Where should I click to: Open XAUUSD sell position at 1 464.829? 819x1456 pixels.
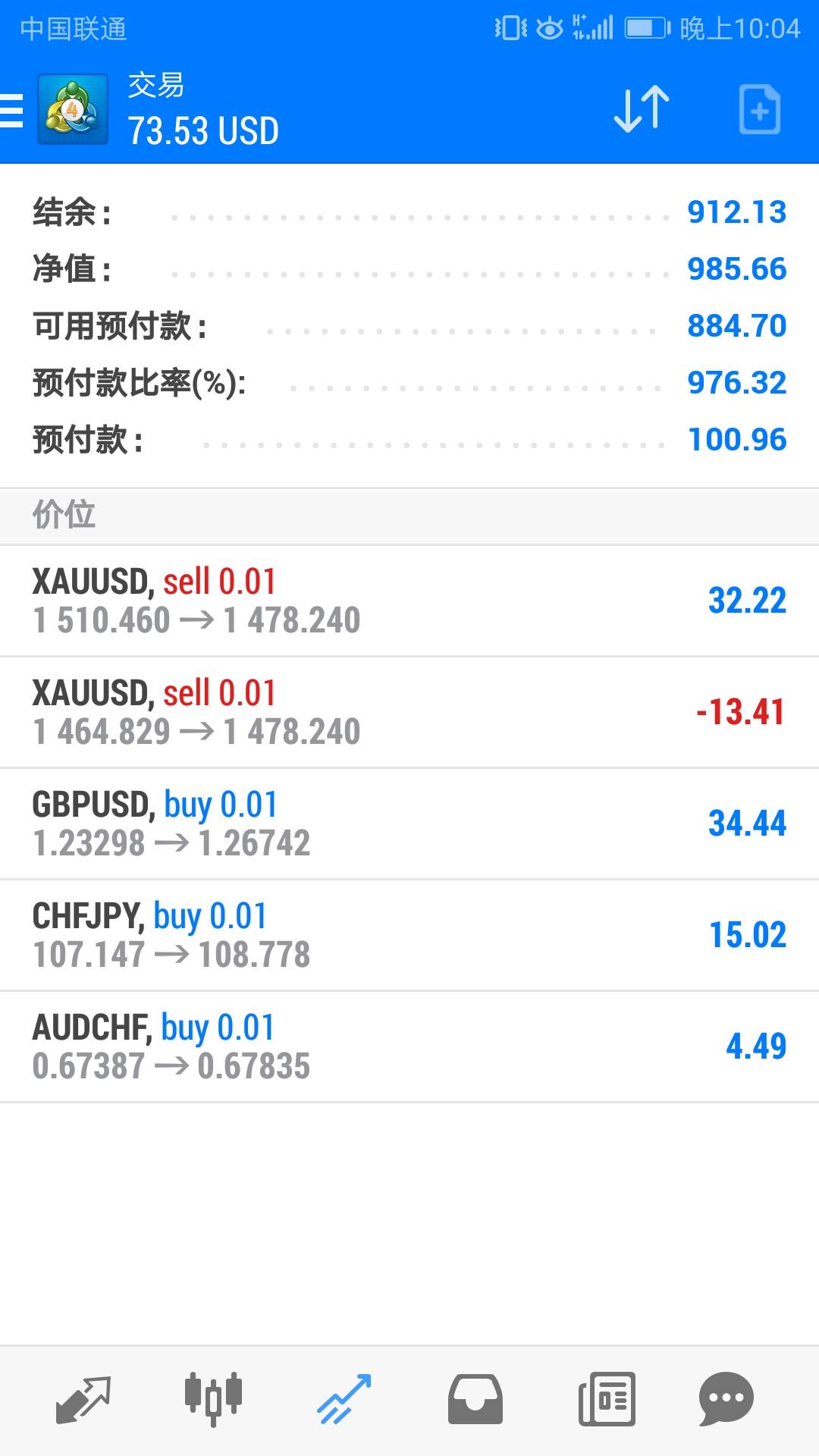(409, 712)
